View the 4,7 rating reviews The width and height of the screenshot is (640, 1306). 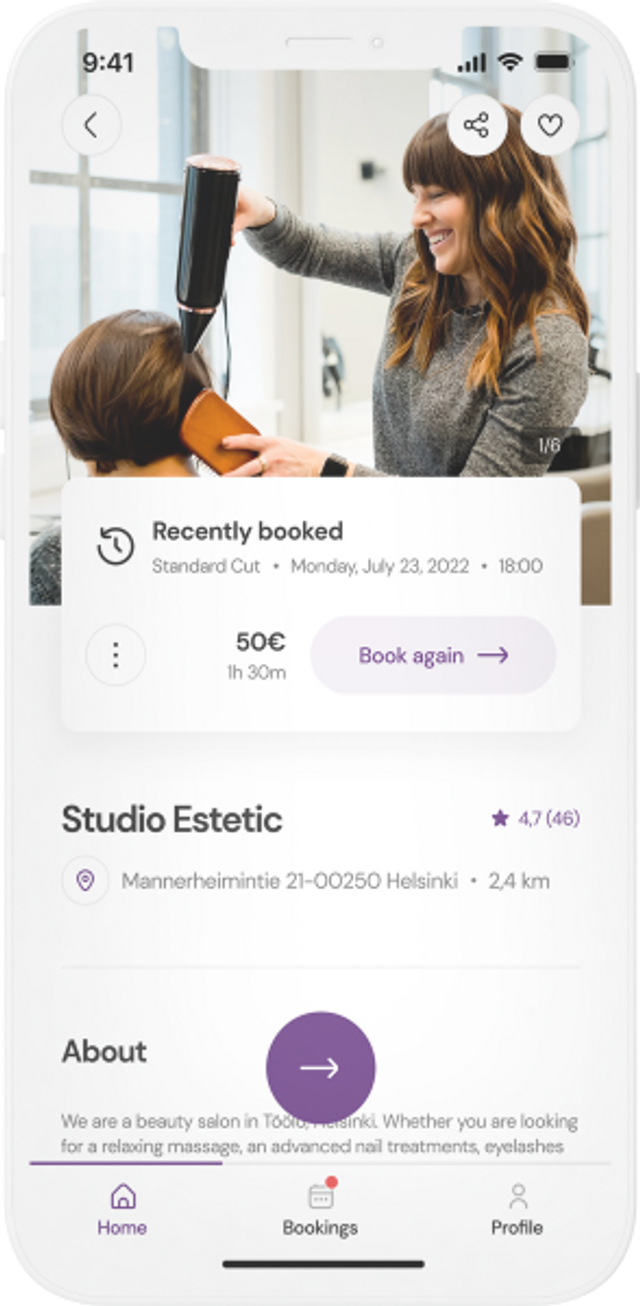pyautogui.click(x=535, y=819)
